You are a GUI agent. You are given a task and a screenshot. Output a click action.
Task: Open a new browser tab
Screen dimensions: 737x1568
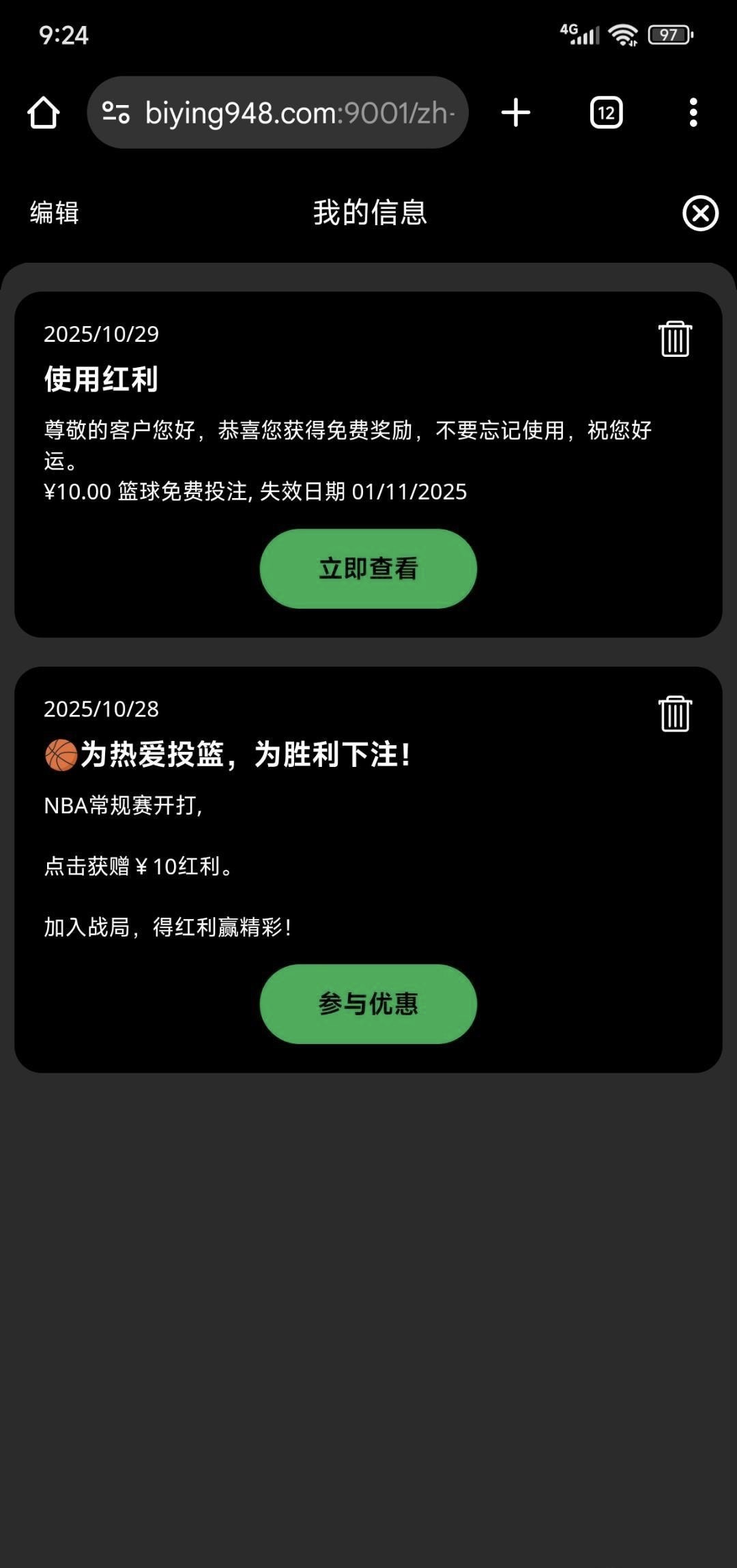515,113
